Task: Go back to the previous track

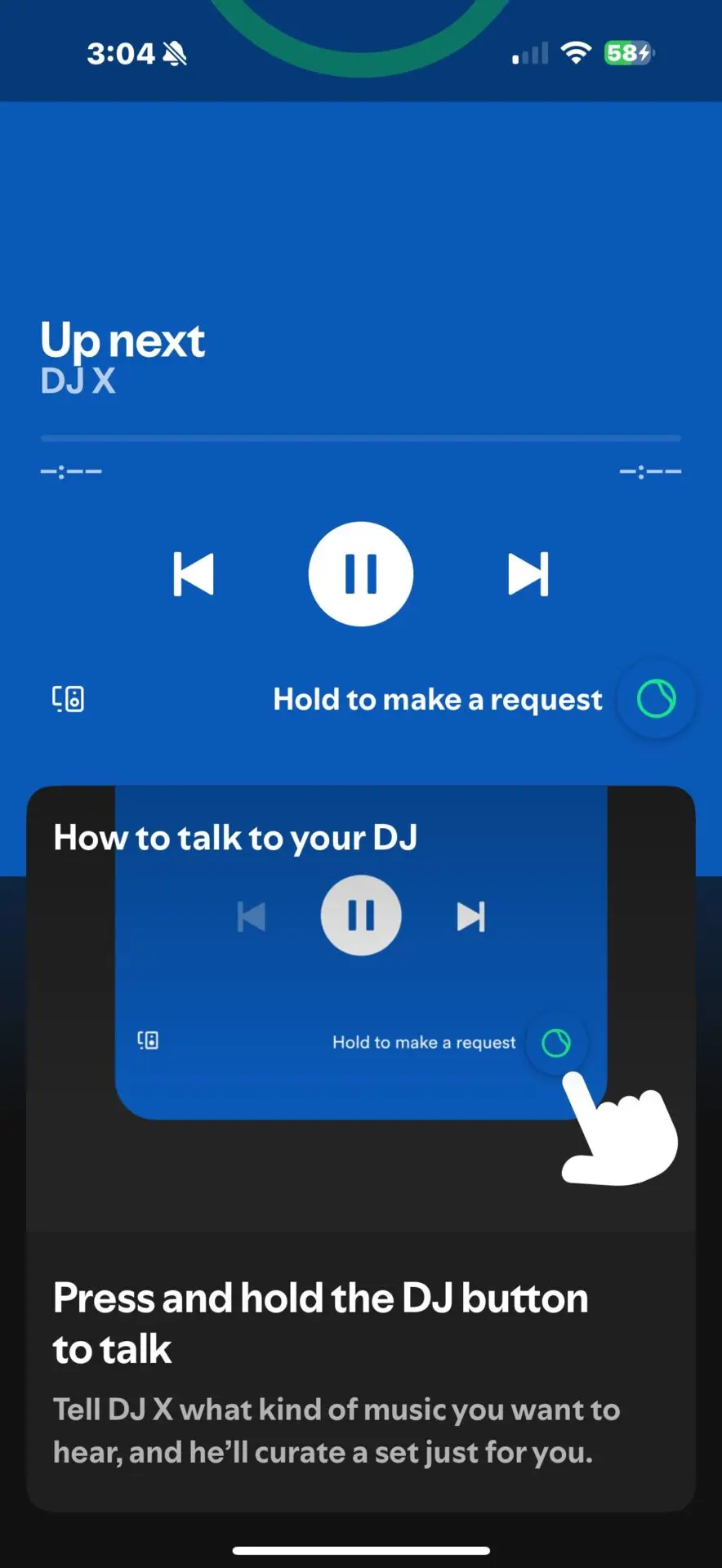Action: [194, 574]
